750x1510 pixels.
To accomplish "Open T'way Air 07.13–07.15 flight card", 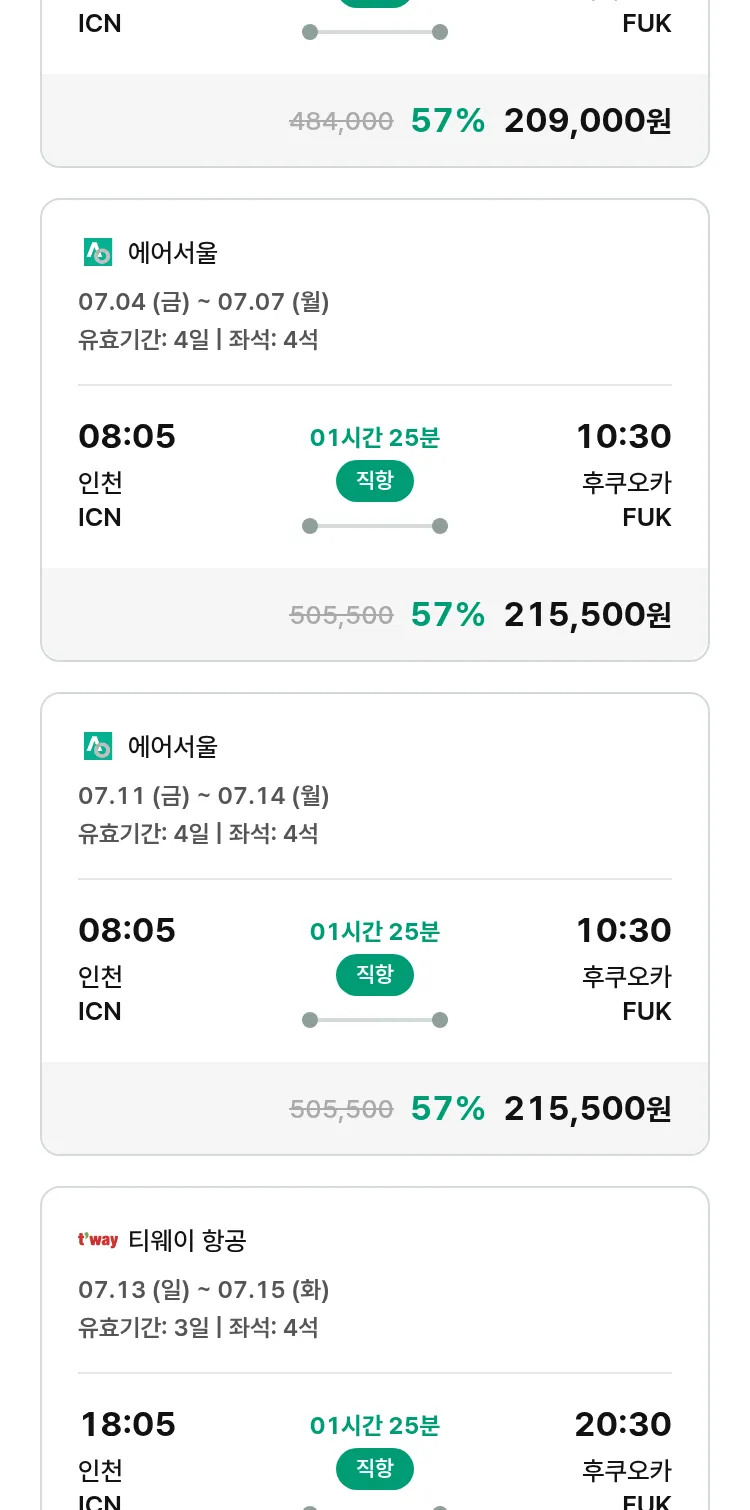I will (375, 1348).
